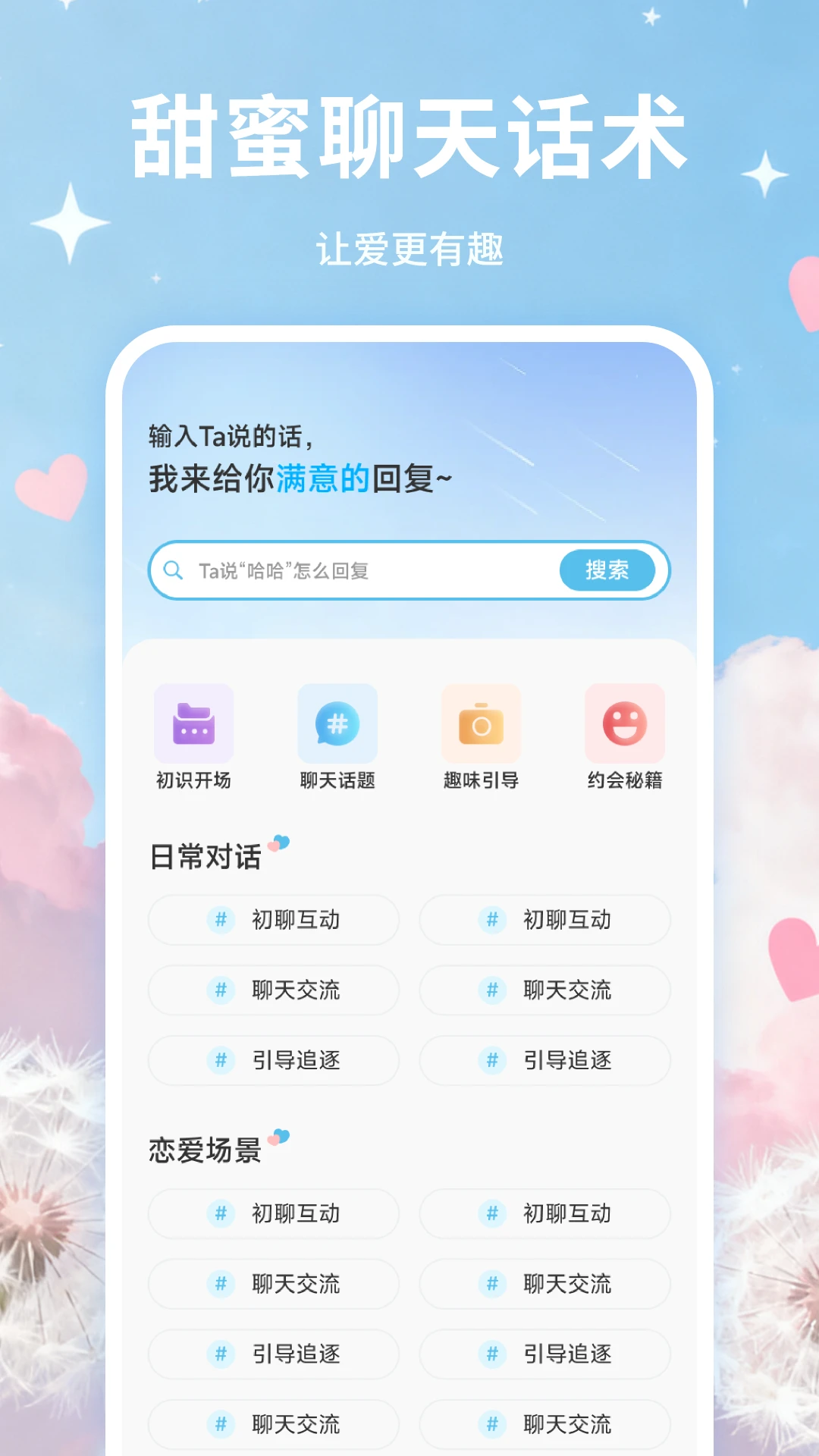819x1456 pixels.
Task: Click the 恋爱场景 section heading
Action: pyautogui.click(x=205, y=1149)
